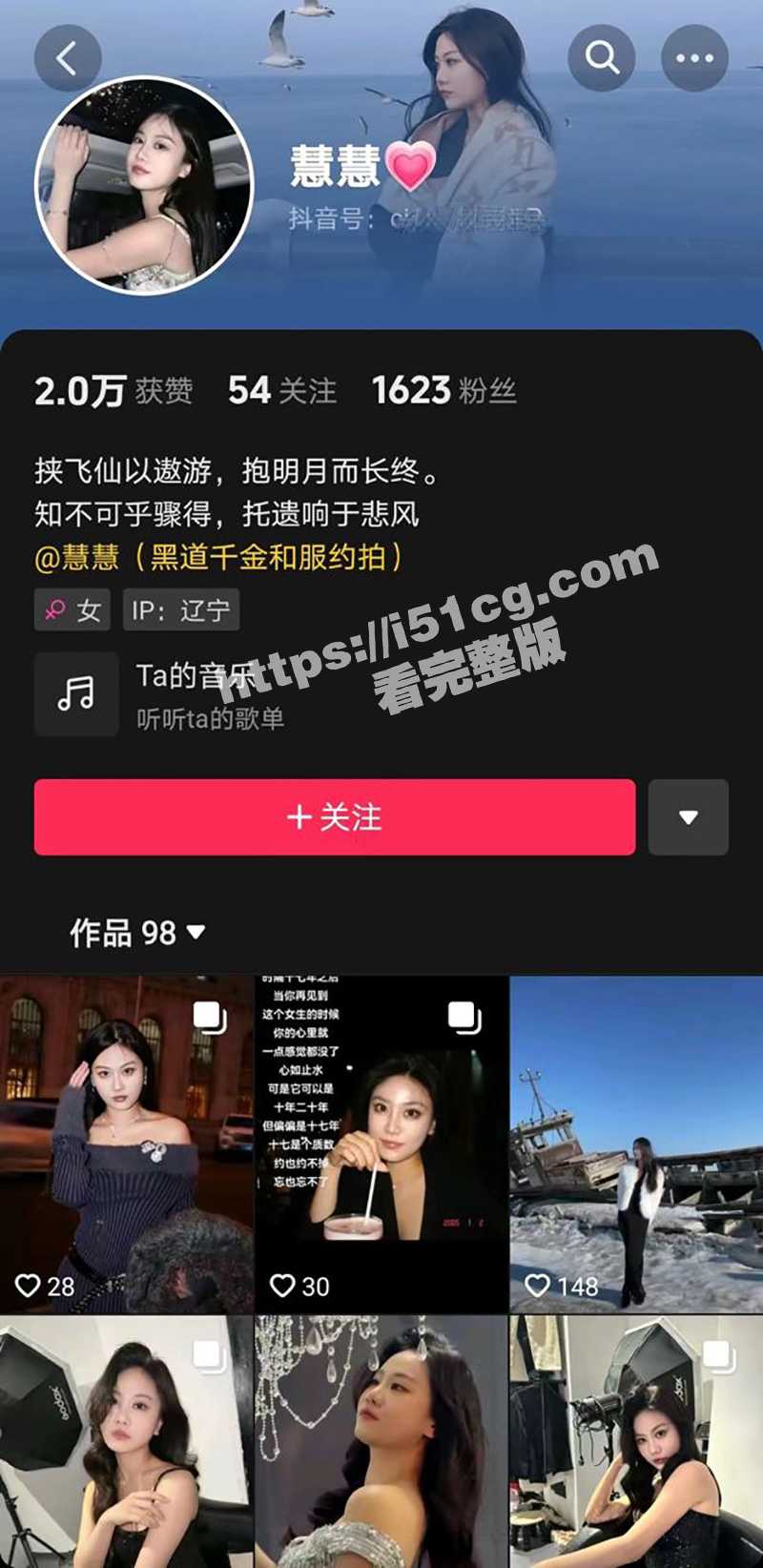View the 54 关注 following list
The image size is (763, 1568).
(x=282, y=391)
